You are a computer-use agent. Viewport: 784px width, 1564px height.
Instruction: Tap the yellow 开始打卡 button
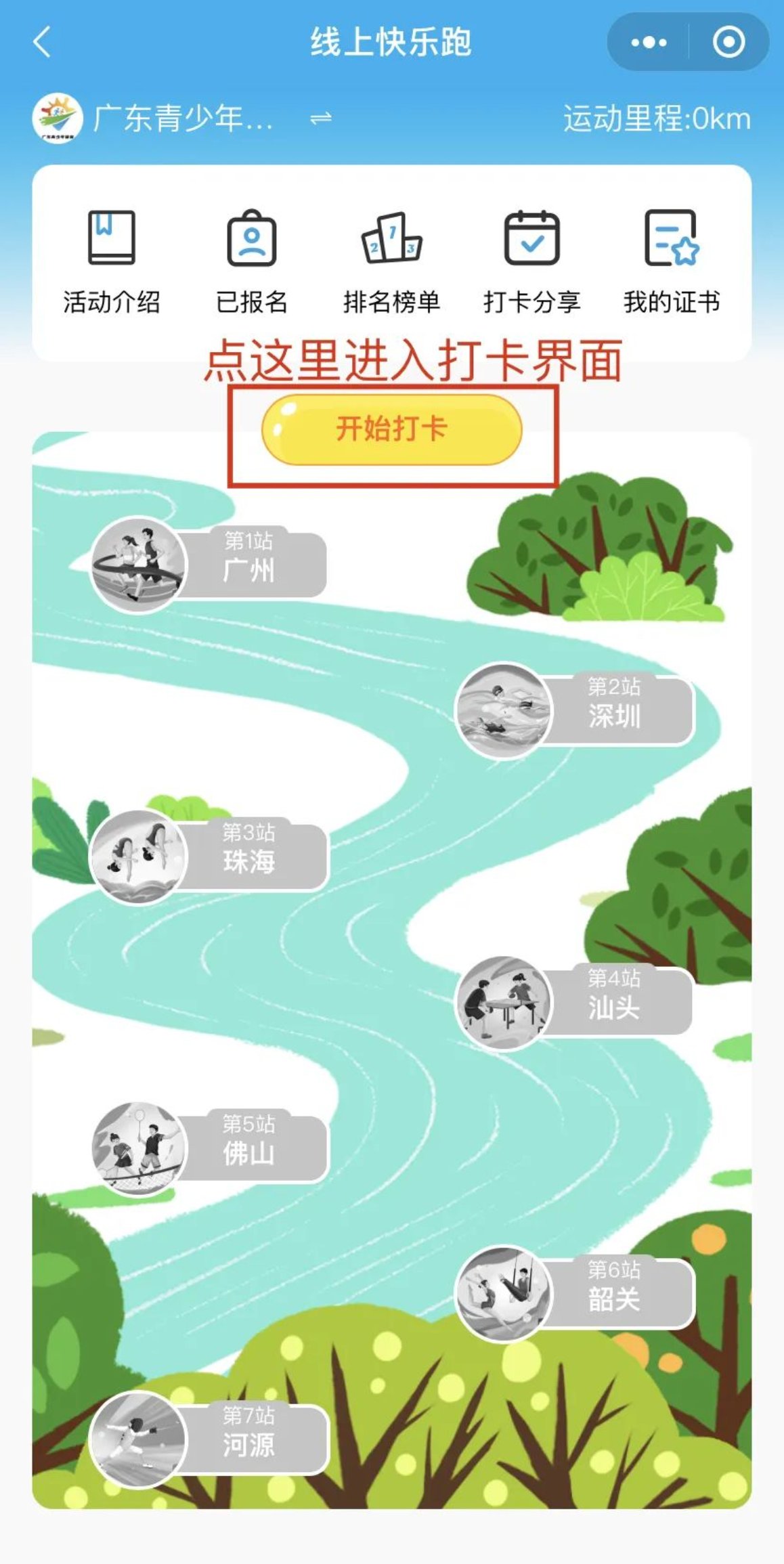coord(391,429)
